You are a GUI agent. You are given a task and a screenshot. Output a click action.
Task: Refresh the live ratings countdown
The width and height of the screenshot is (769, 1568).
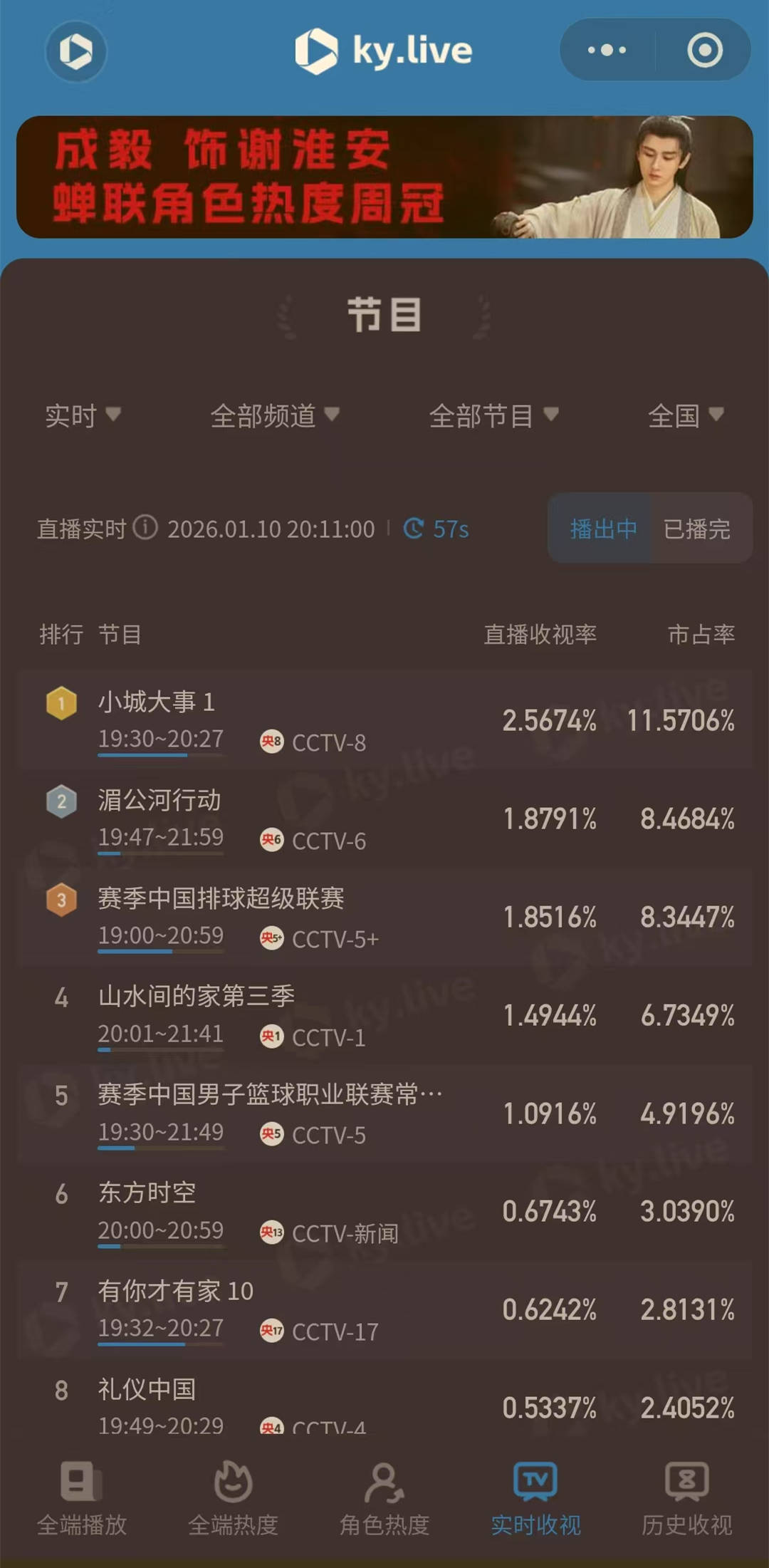436,529
